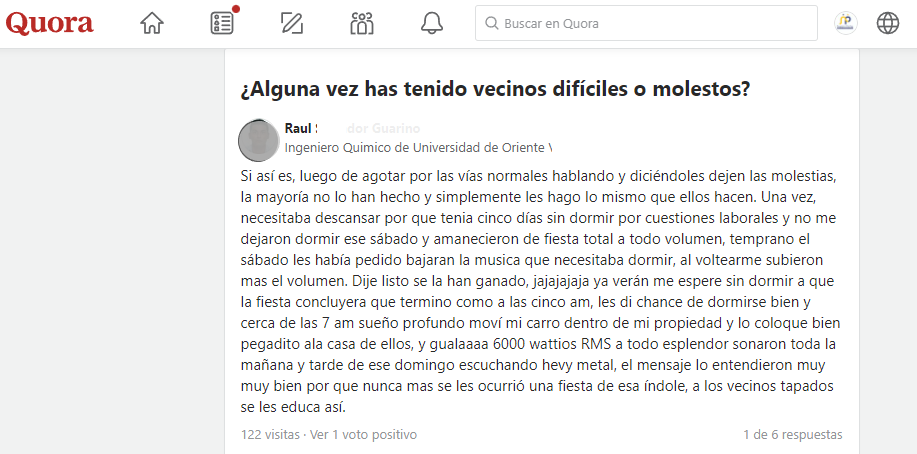Open the profile avatar menu

(845, 23)
